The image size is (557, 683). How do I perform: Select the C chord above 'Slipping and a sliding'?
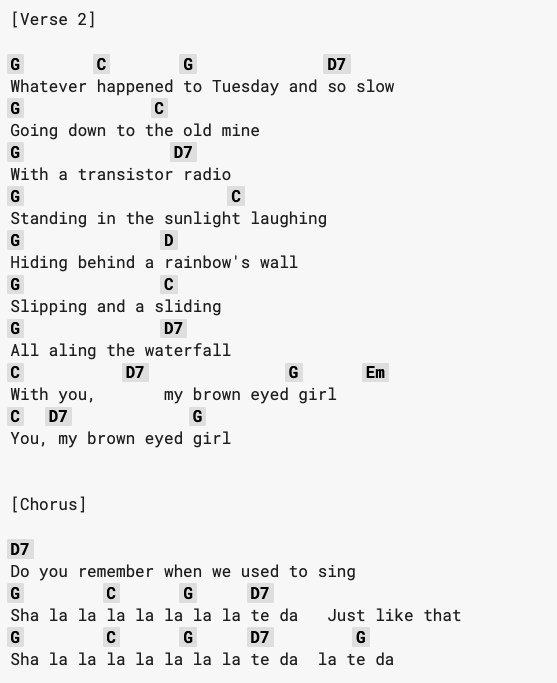pos(169,285)
